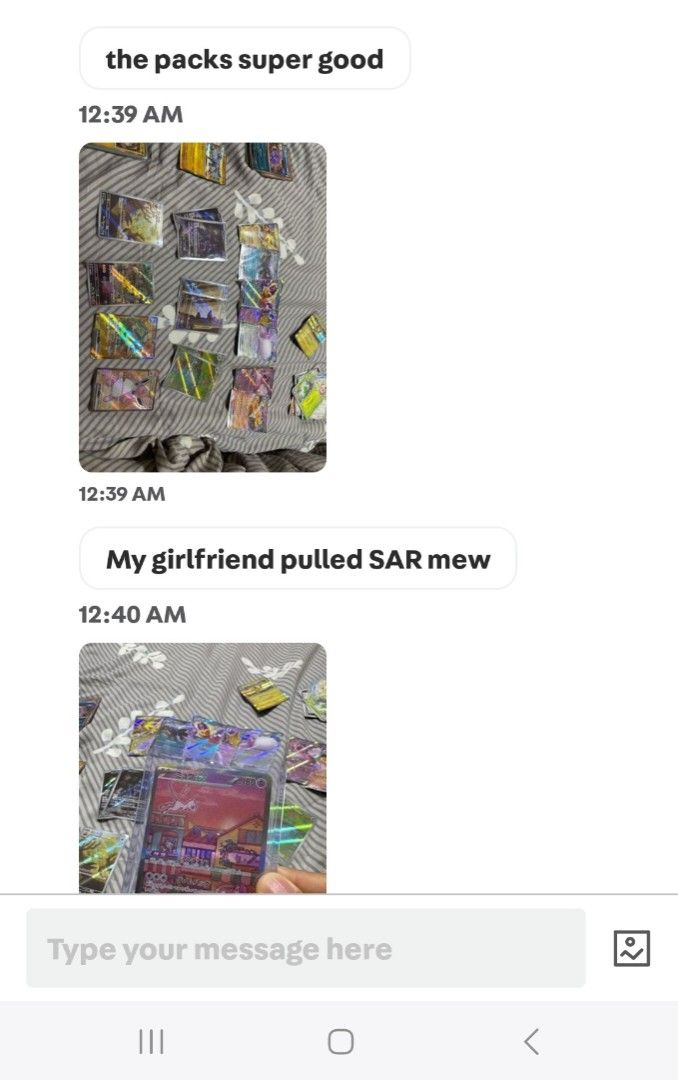Open recent apps from the navigation bar
The width and height of the screenshot is (678, 1080).
point(151,1041)
